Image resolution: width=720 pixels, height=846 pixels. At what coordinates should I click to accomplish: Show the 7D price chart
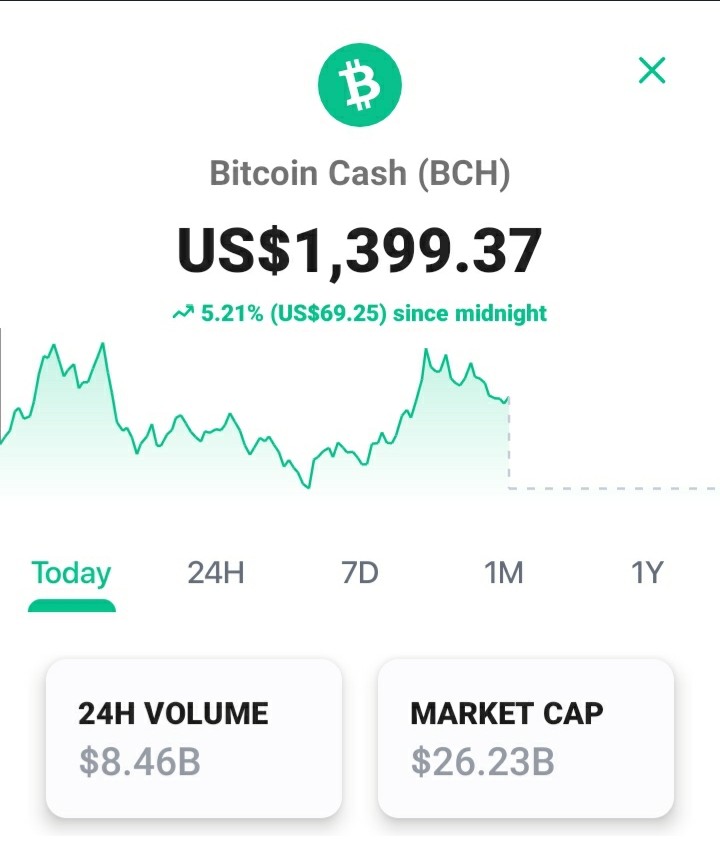point(360,573)
